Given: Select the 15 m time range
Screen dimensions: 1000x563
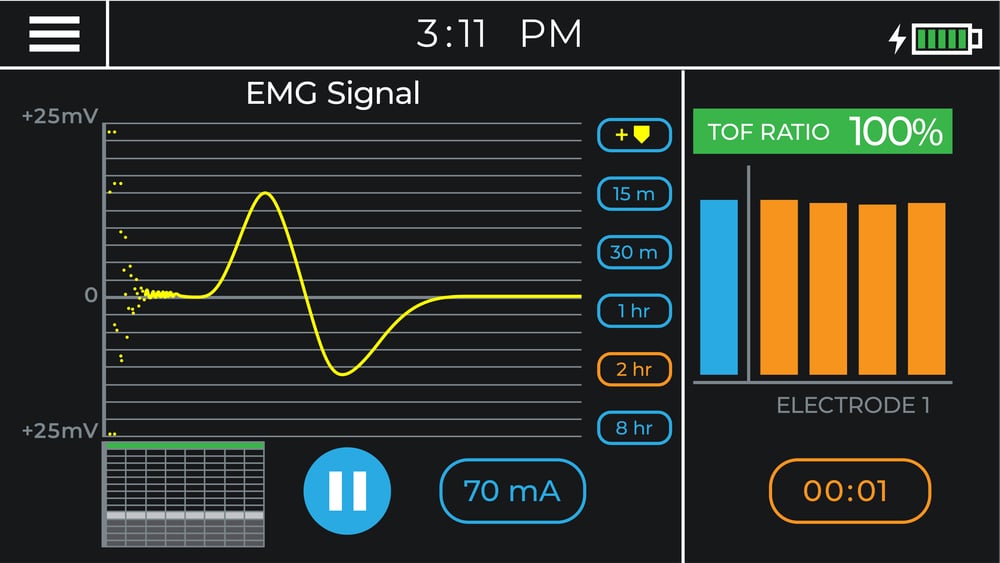Looking at the screenshot, I should pos(634,193).
